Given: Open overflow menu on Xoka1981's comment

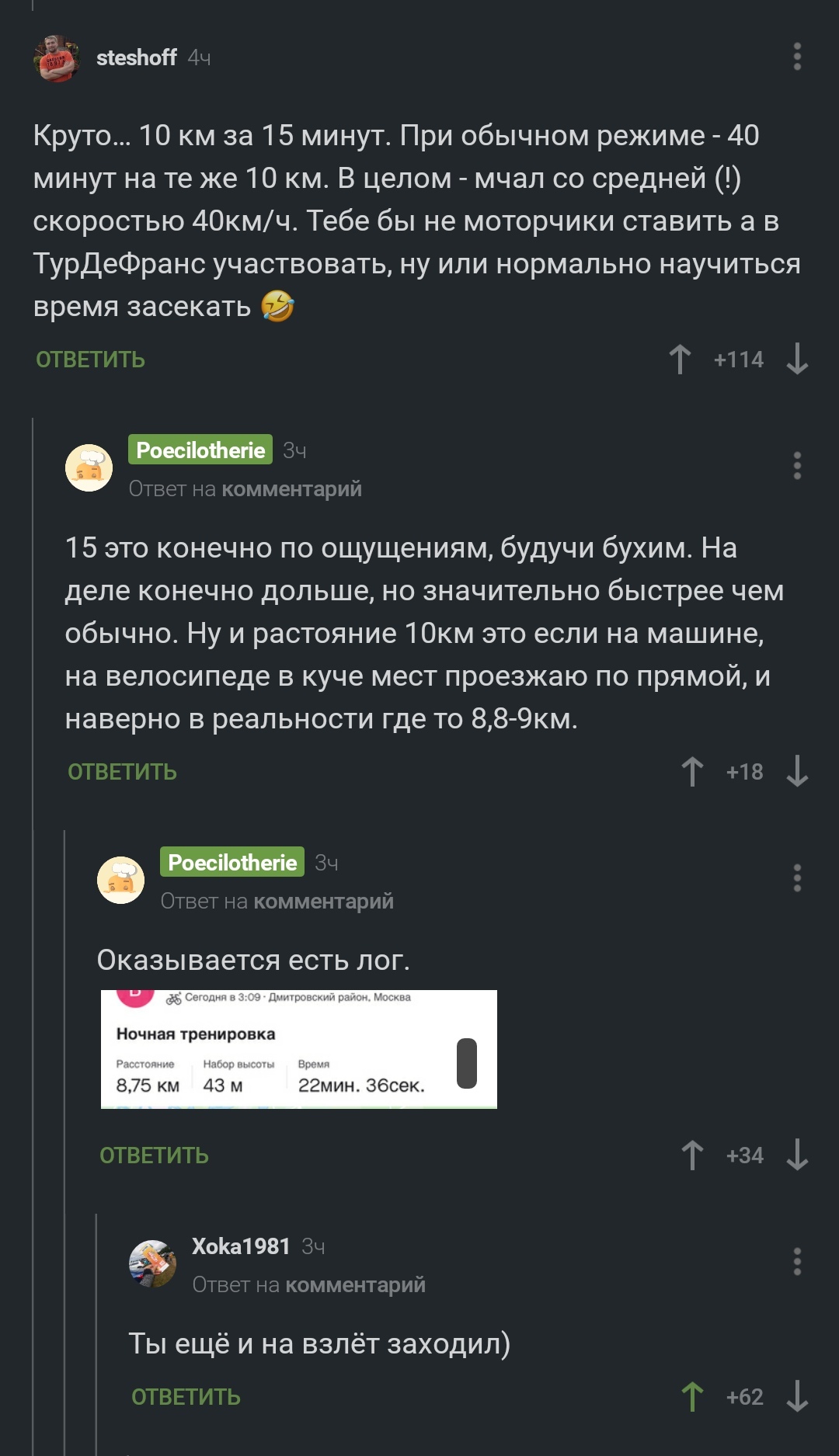Looking at the screenshot, I should (797, 1262).
